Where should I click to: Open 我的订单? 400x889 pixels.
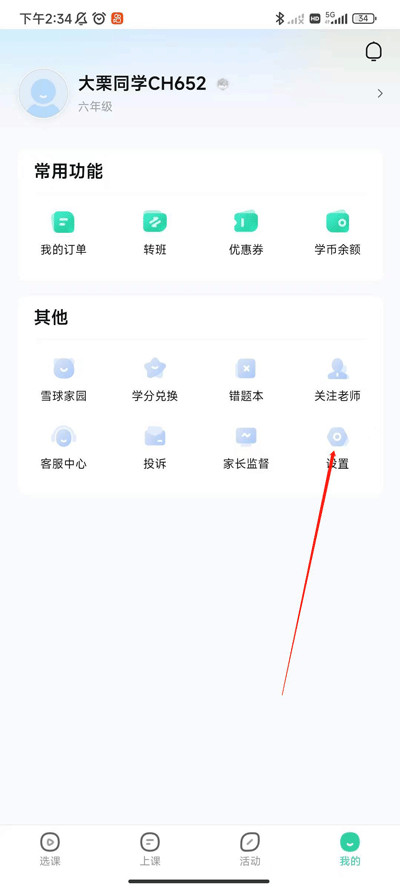point(63,234)
